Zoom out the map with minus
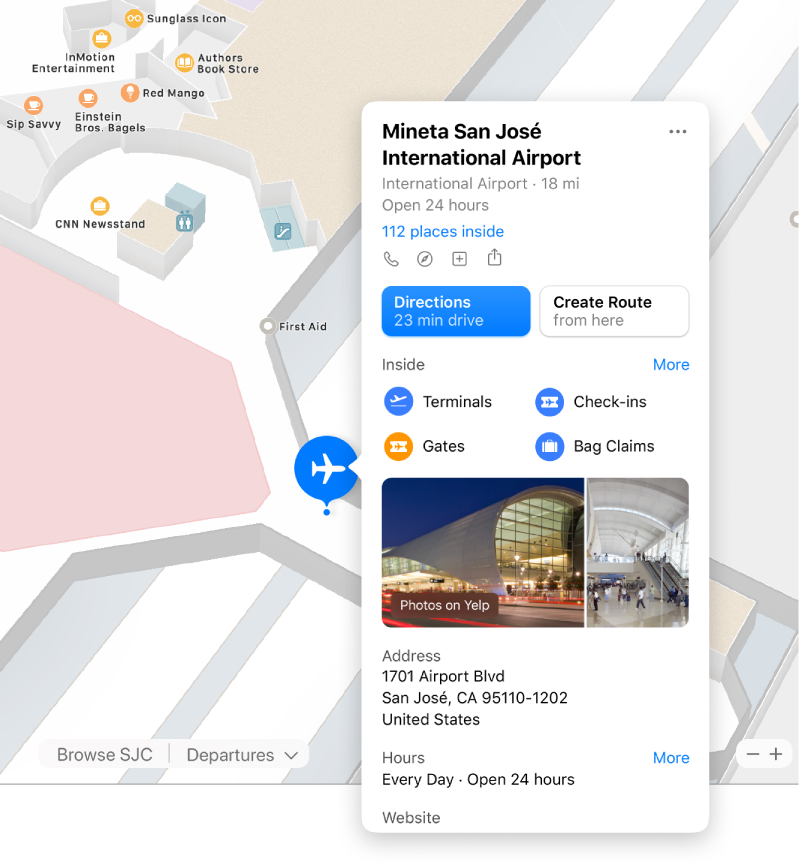Image resolution: width=801 pixels, height=865 pixels. 753,755
